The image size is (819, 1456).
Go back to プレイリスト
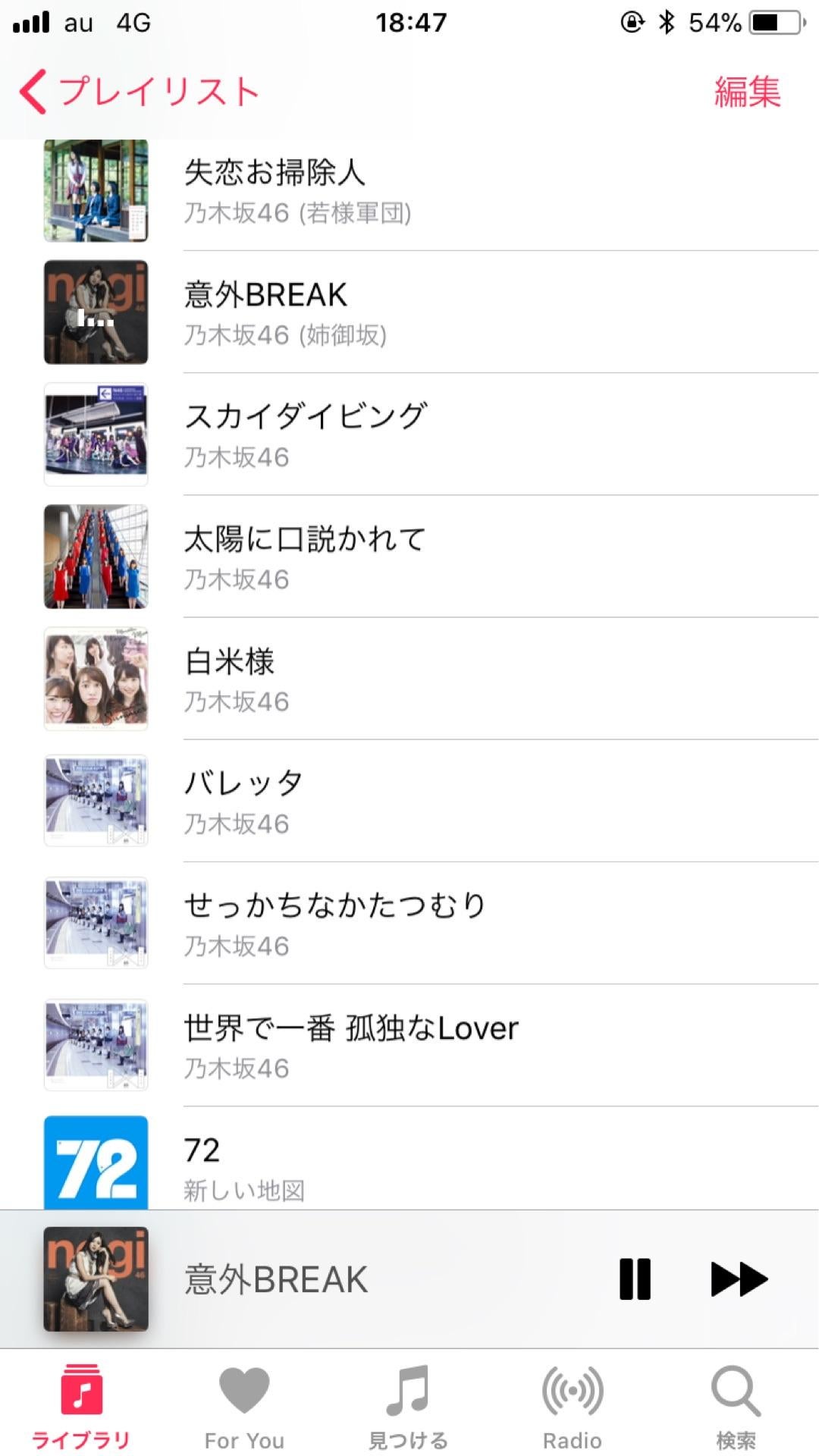(140, 92)
